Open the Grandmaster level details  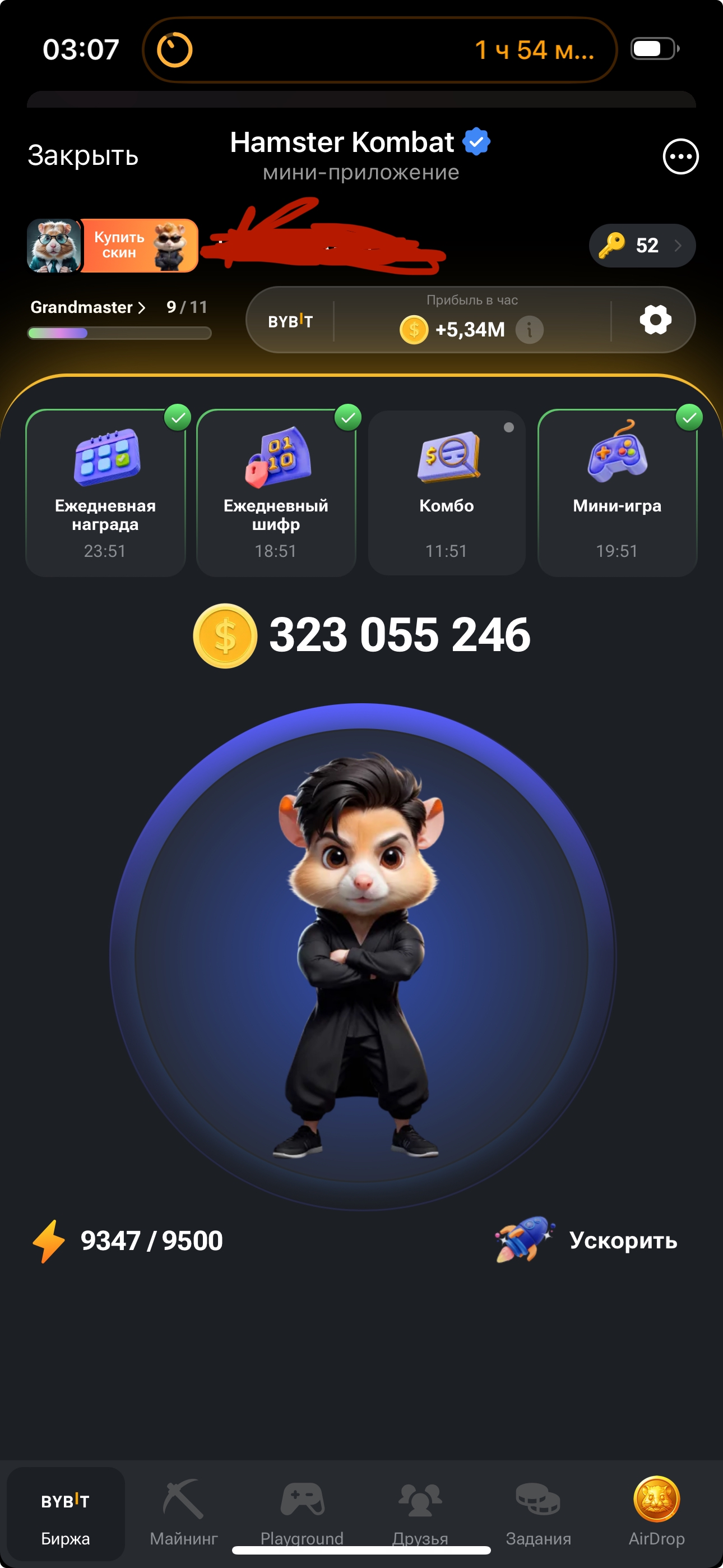87,307
